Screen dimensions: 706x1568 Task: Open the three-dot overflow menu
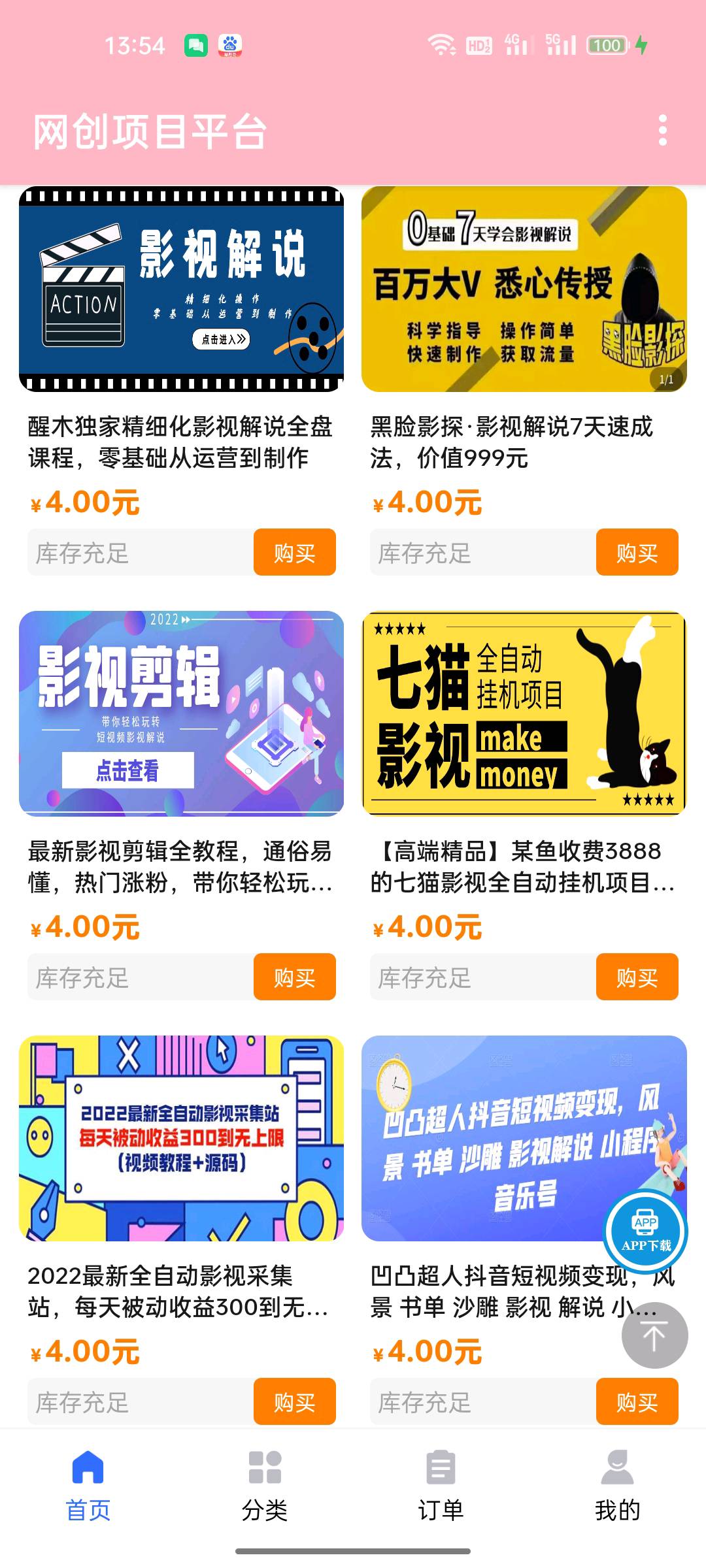point(662,131)
